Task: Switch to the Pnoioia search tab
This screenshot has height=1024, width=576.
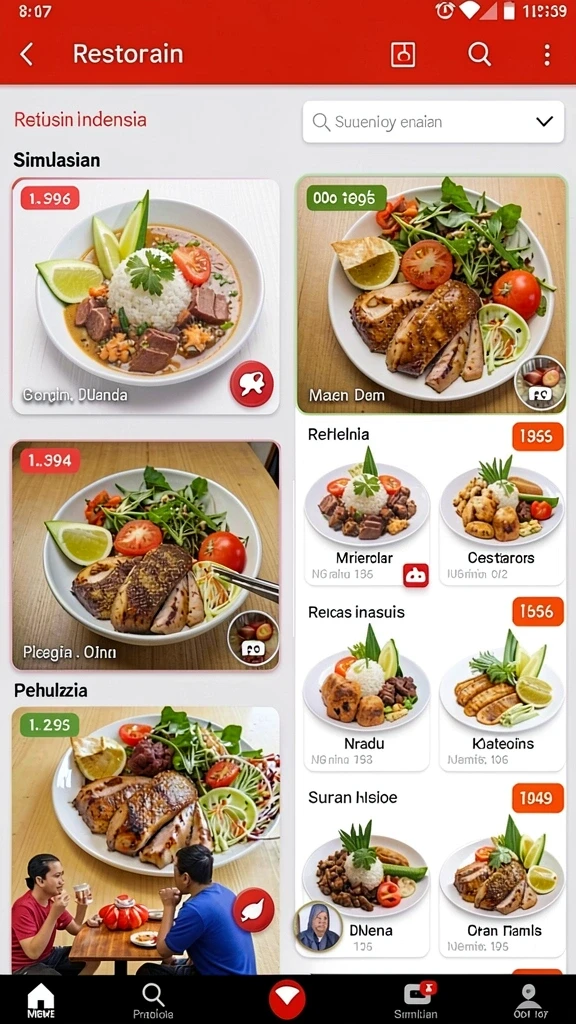Action: [153, 1000]
